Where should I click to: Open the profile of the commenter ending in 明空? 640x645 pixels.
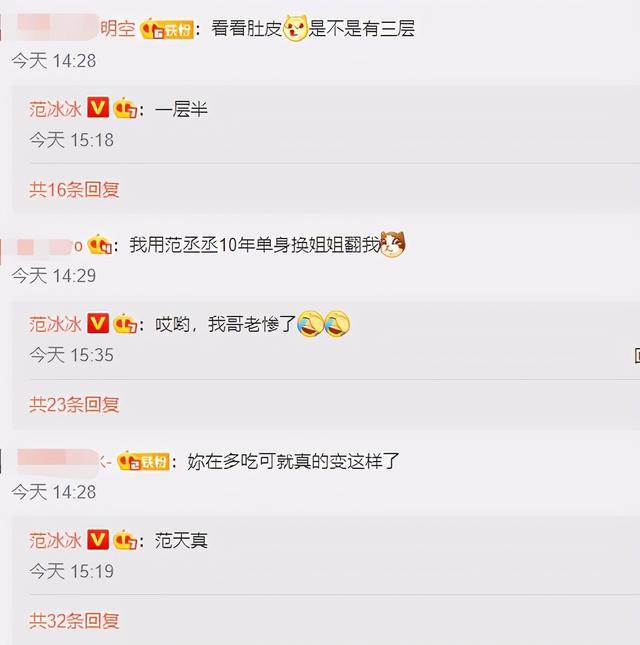click(117, 29)
